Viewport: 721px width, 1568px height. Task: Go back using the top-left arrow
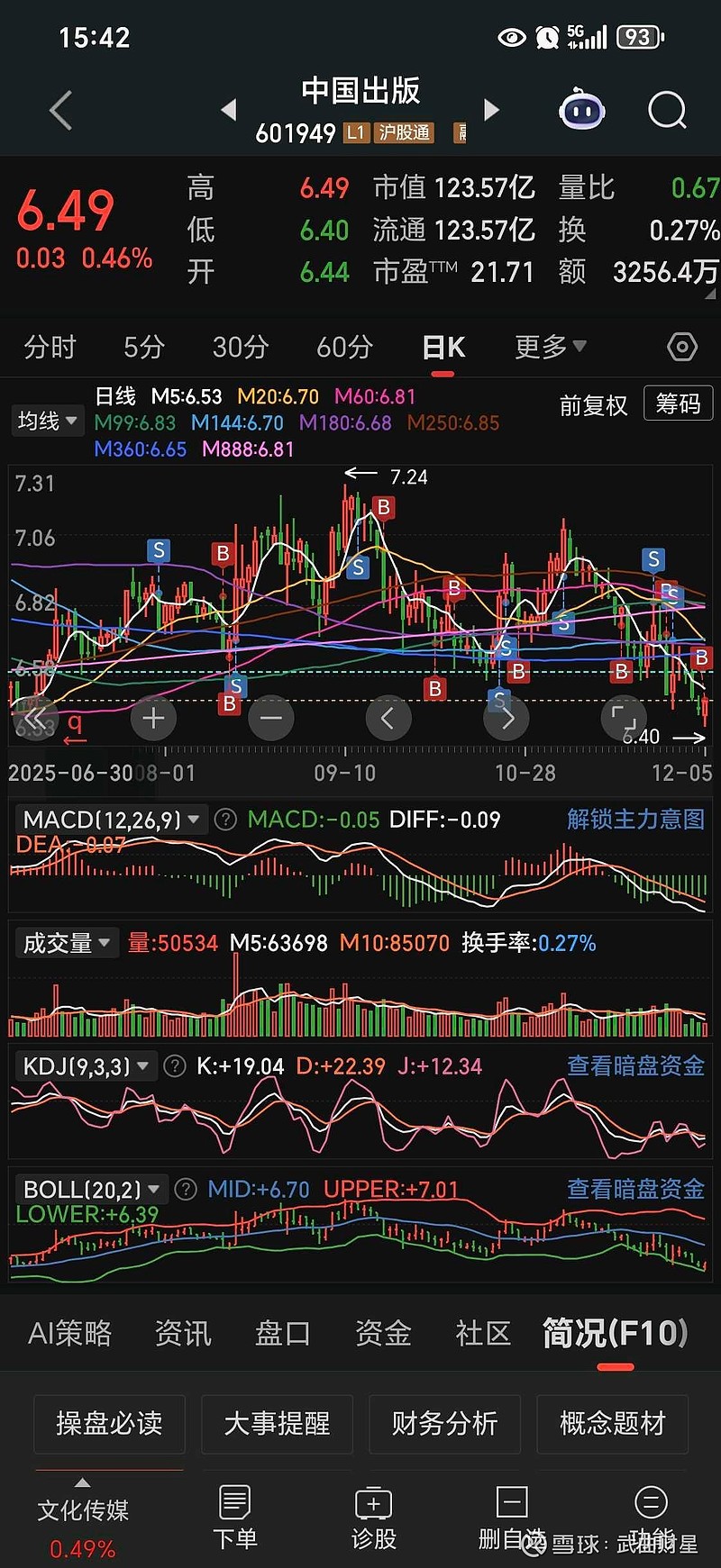(60, 111)
